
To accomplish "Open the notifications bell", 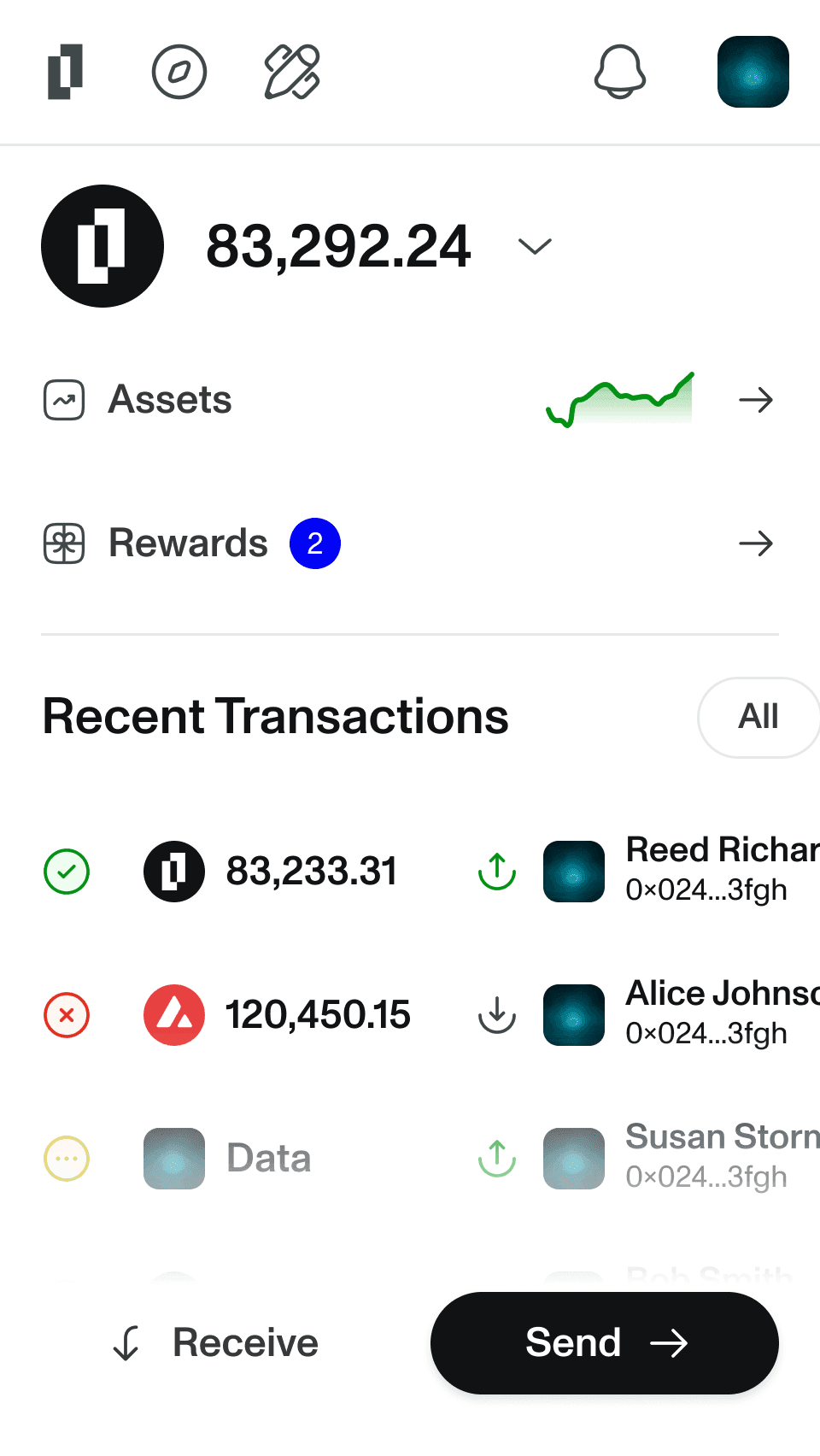I will (620, 72).
